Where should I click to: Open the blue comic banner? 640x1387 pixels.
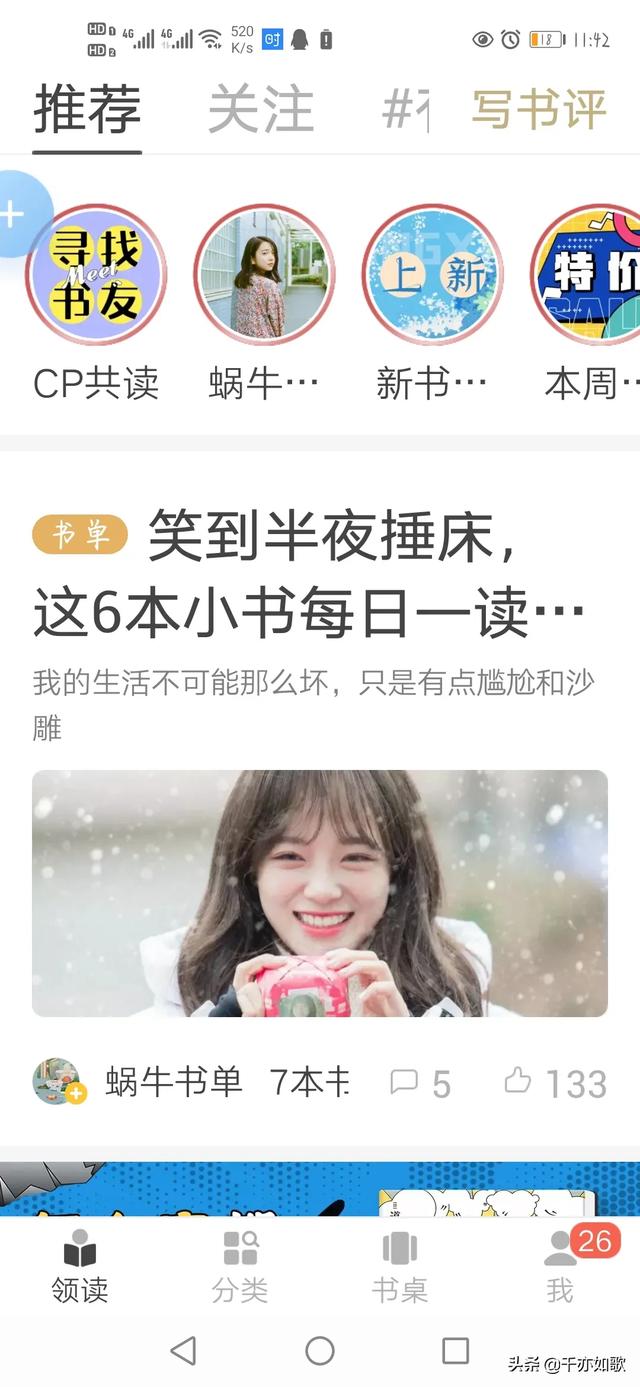pos(320,1188)
